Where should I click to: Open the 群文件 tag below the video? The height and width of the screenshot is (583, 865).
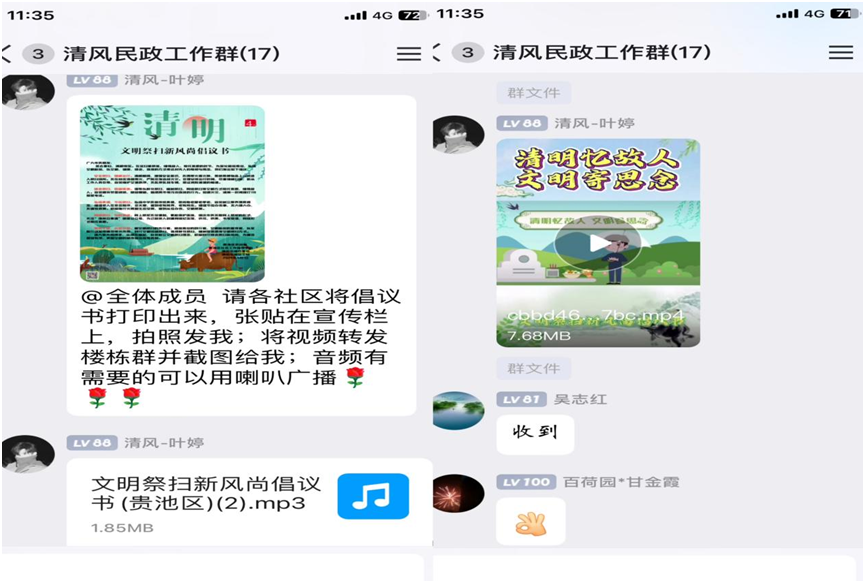click(x=534, y=368)
